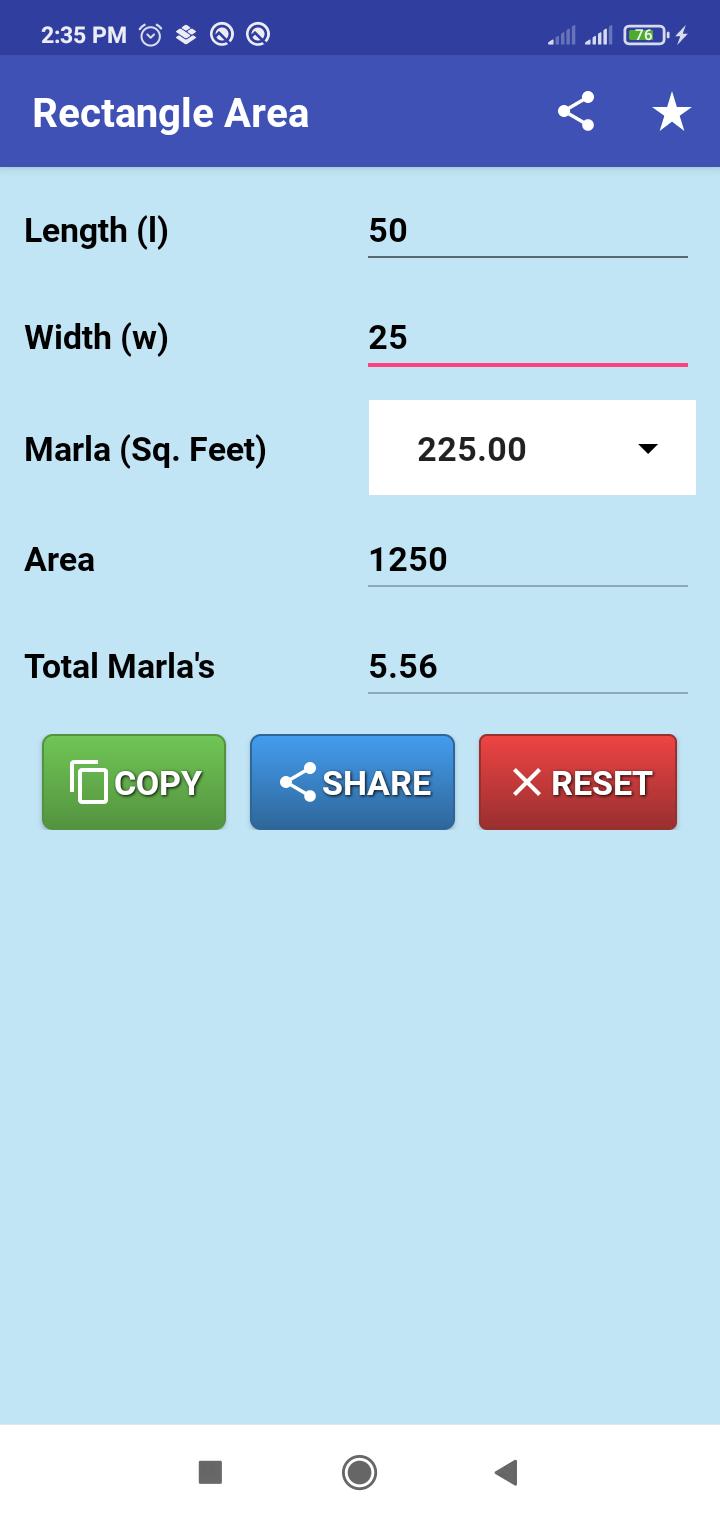
Task: Select the Total Marla's field
Action: point(527,667)
